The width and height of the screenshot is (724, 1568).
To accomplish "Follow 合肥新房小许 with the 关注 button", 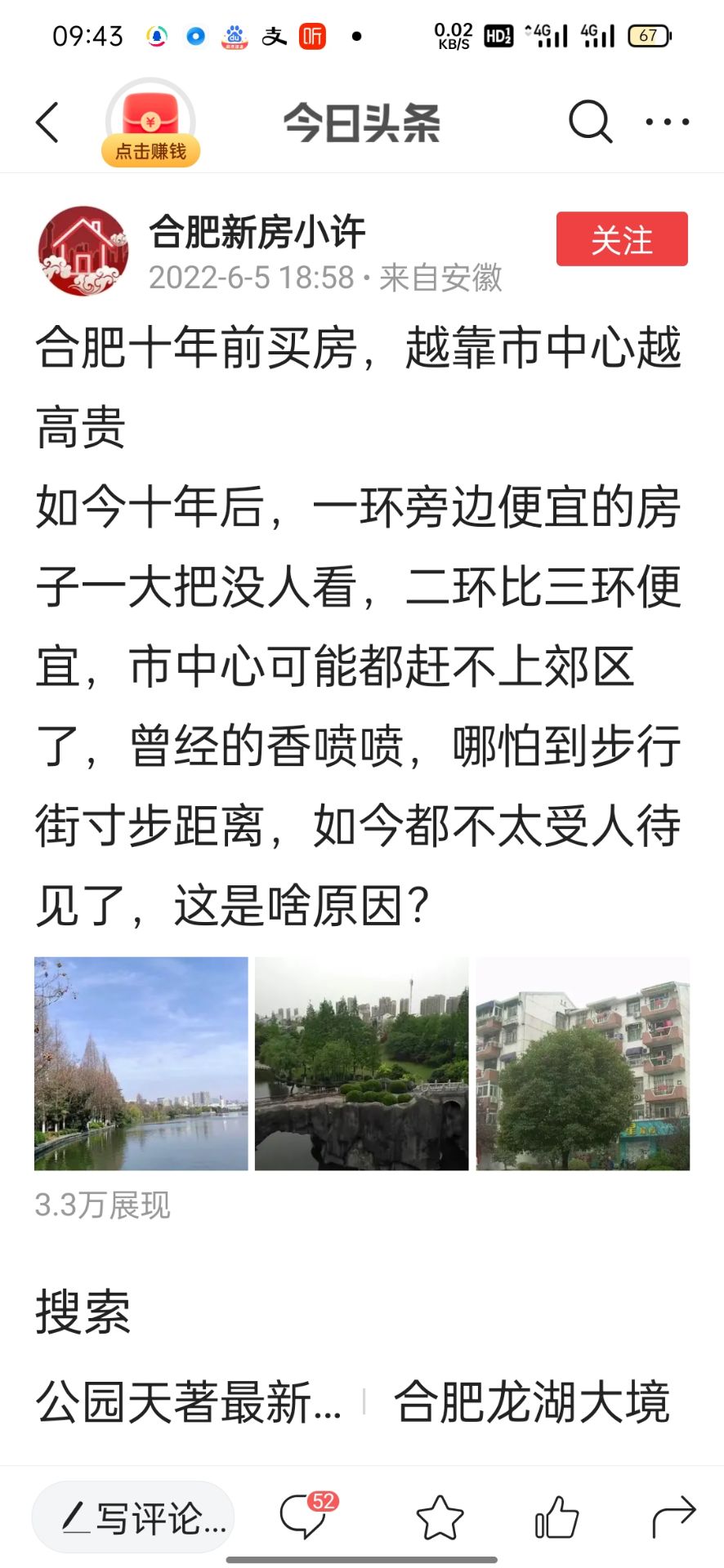I will (x=621, y=239).
